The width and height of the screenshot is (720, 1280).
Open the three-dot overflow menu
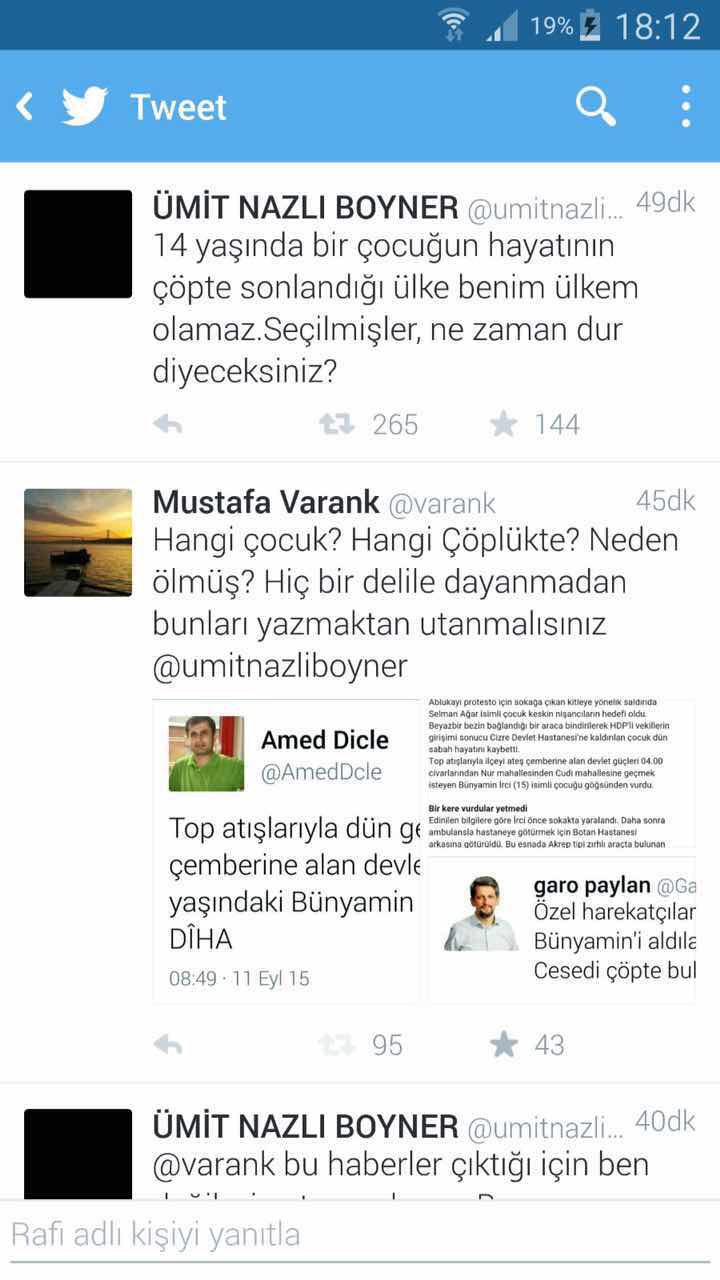[684, 106]
